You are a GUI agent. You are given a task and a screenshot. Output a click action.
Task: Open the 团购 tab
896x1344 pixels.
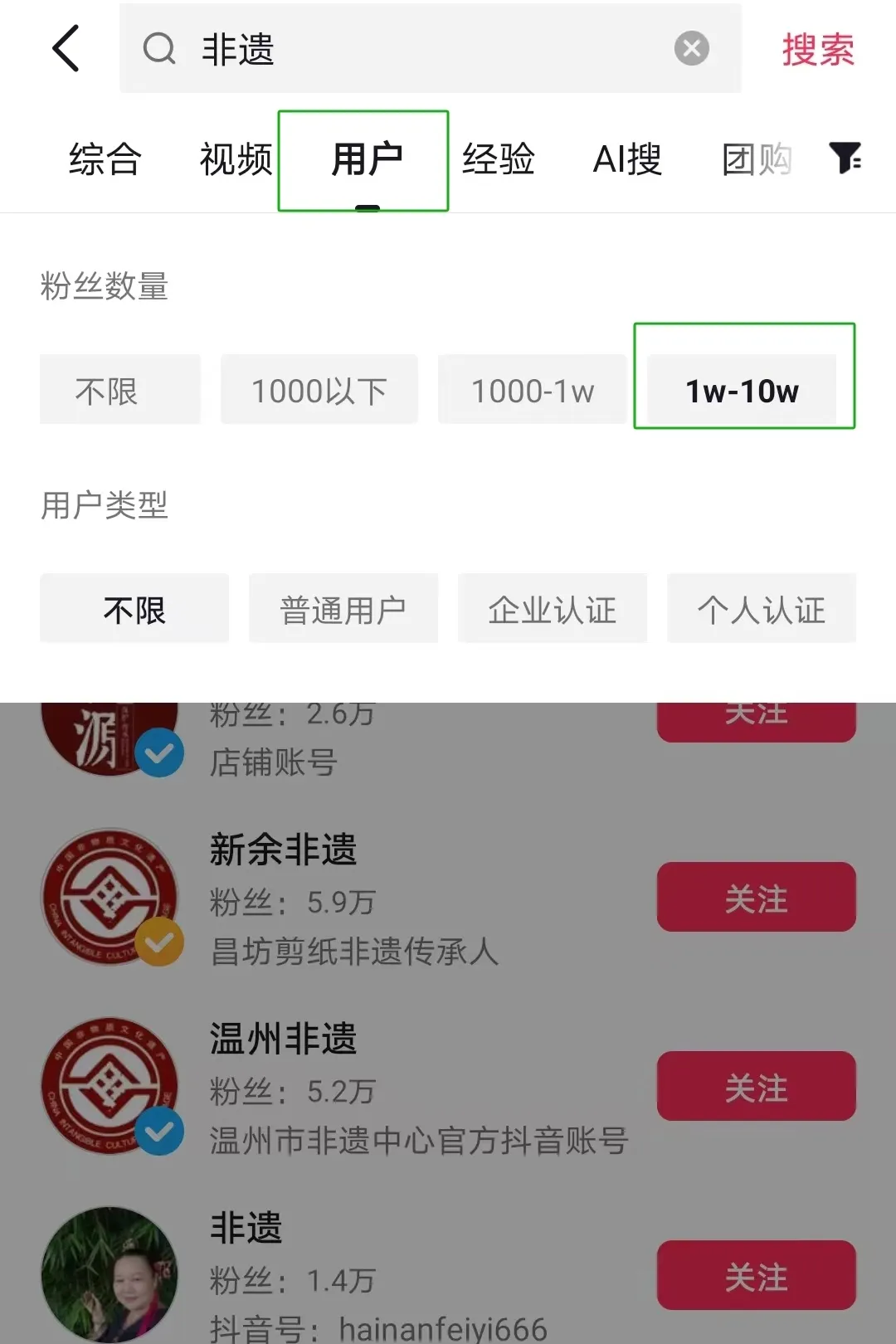click(757, 159)
